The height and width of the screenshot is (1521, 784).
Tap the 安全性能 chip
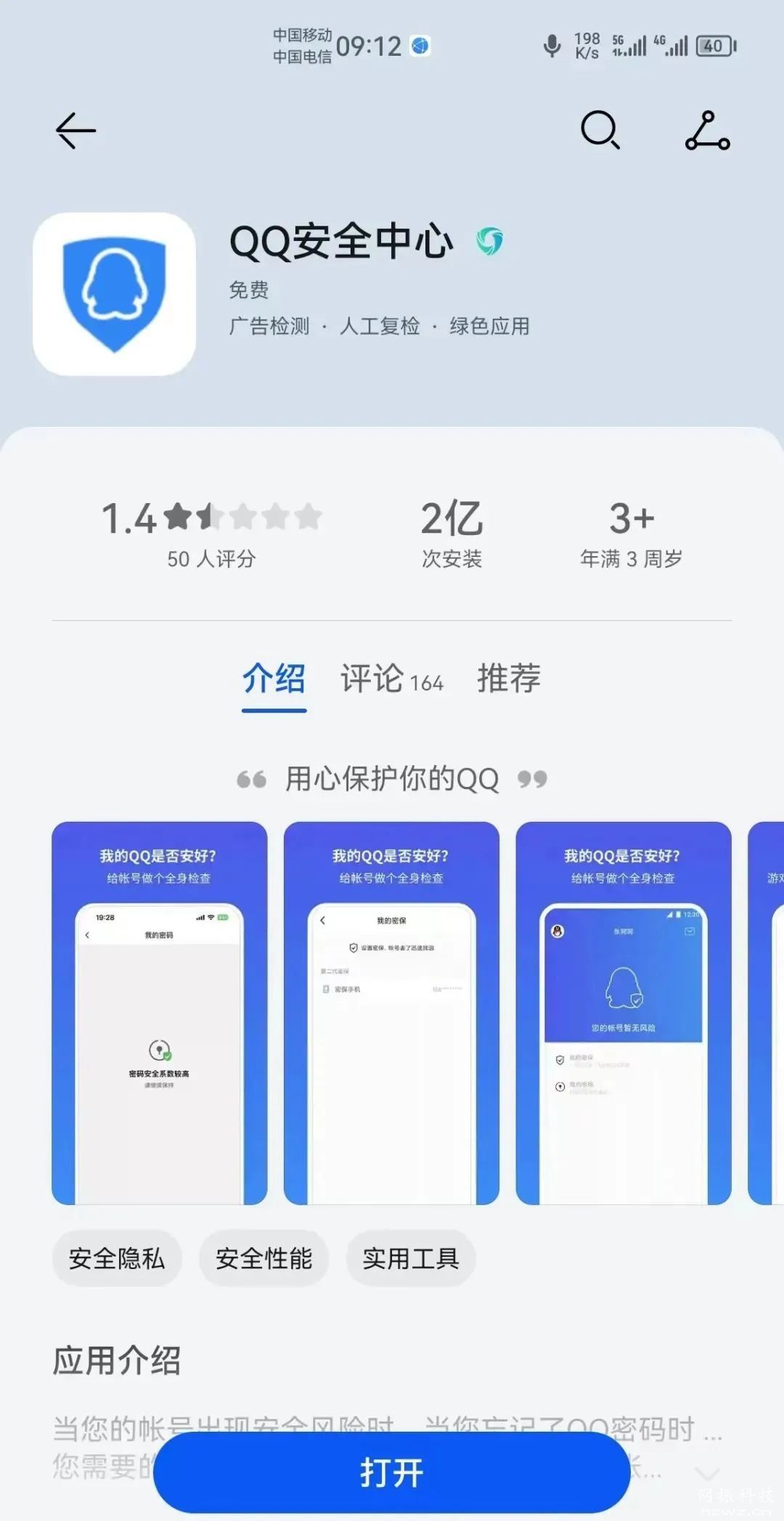(264, 1258)
